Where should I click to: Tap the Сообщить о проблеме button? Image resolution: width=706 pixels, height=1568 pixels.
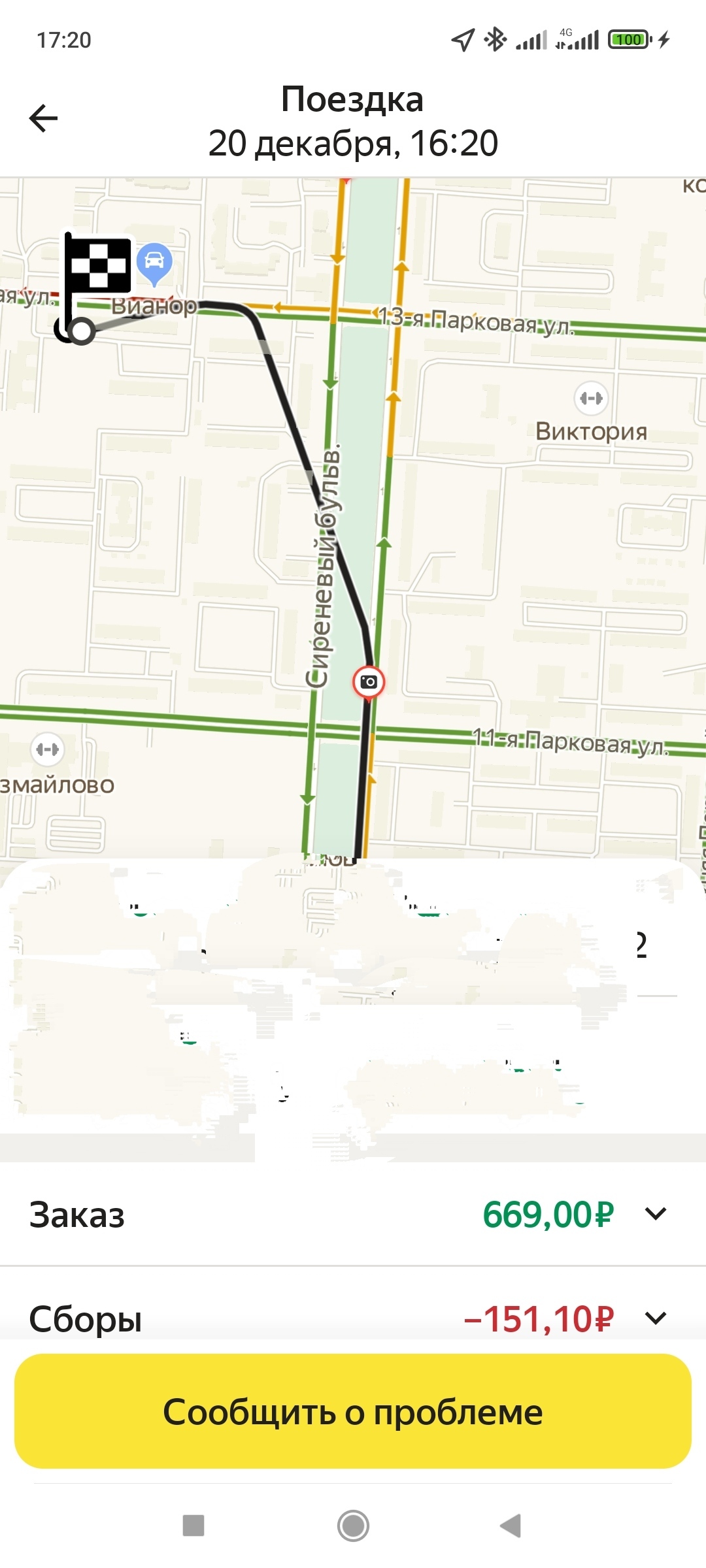(x=353, y=1411)
